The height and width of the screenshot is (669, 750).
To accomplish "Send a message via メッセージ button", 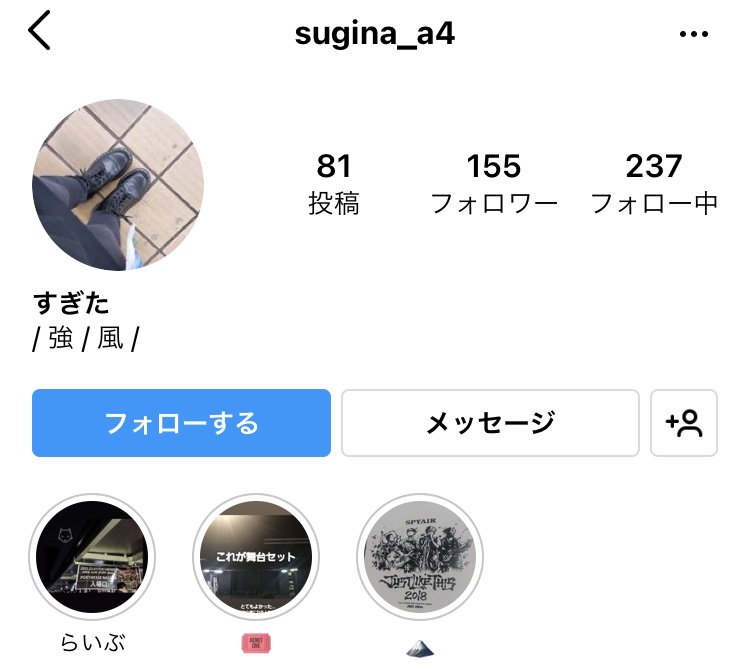I will (x=490, y=423).
